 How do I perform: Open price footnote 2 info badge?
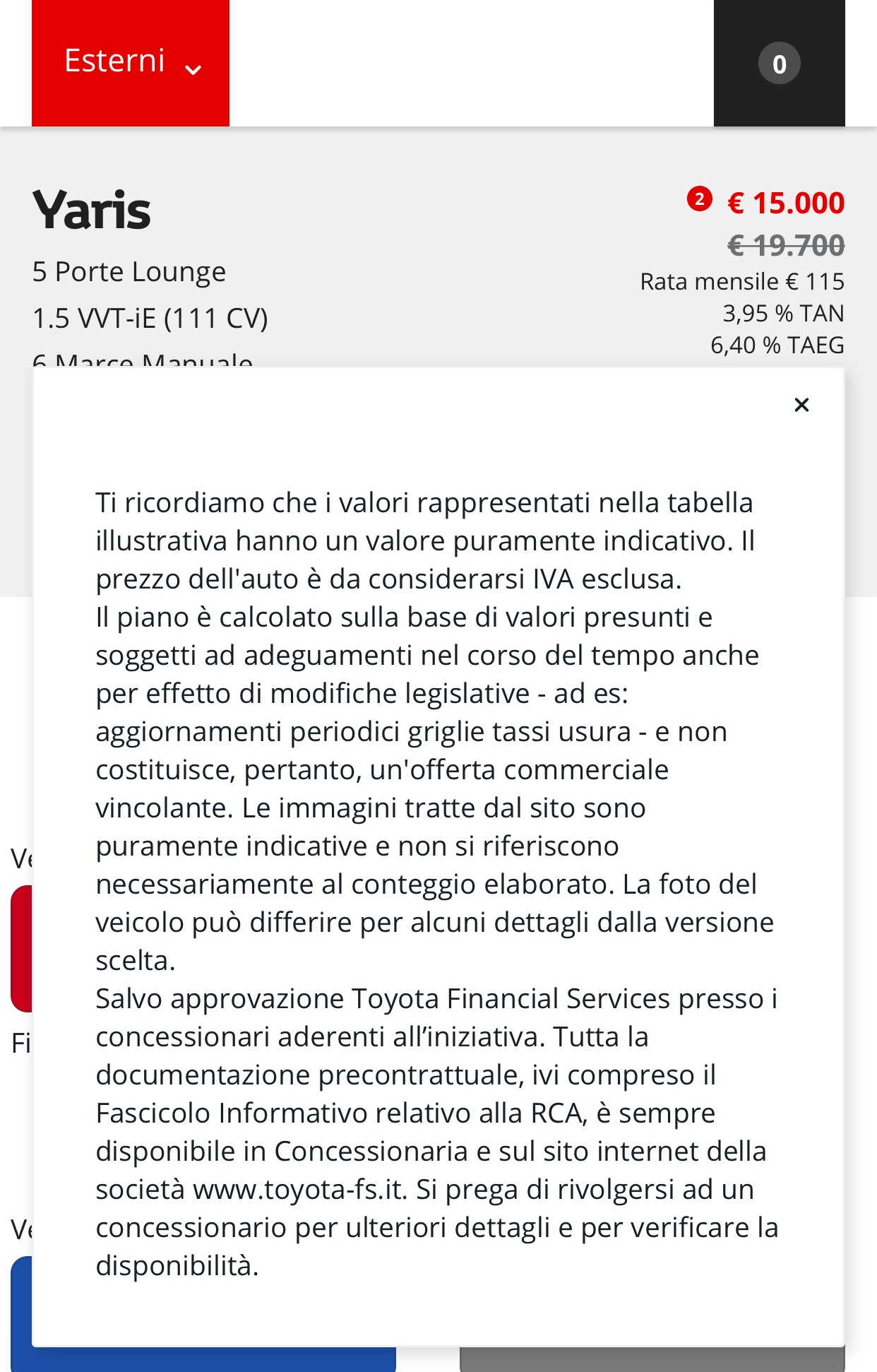tap(699, 199)
